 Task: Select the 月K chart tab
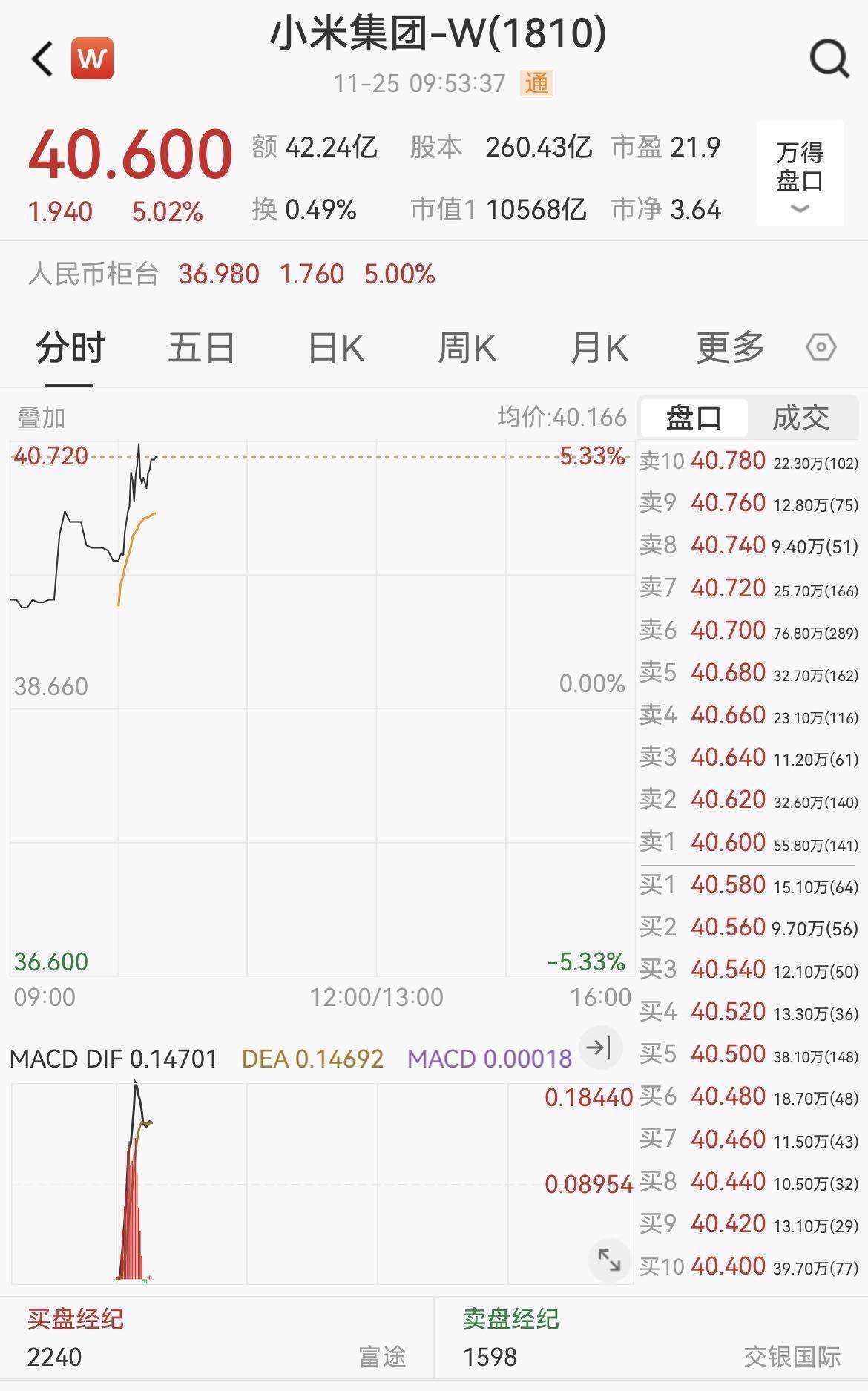pos(599,348)
